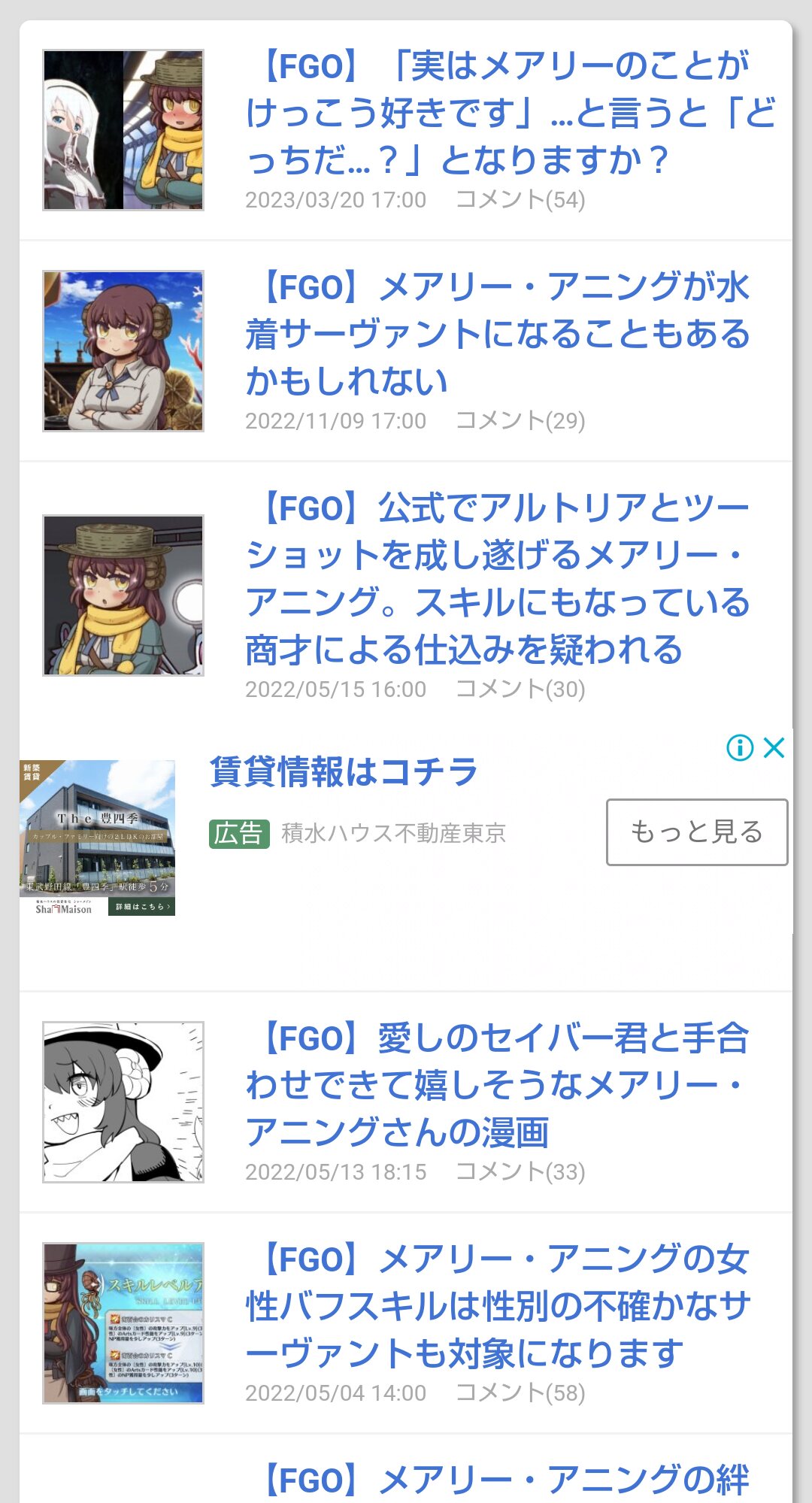Open the 愛しのセイバー君 manga article
Viewport: 812px width, 1503px height.
(498, 1085)
